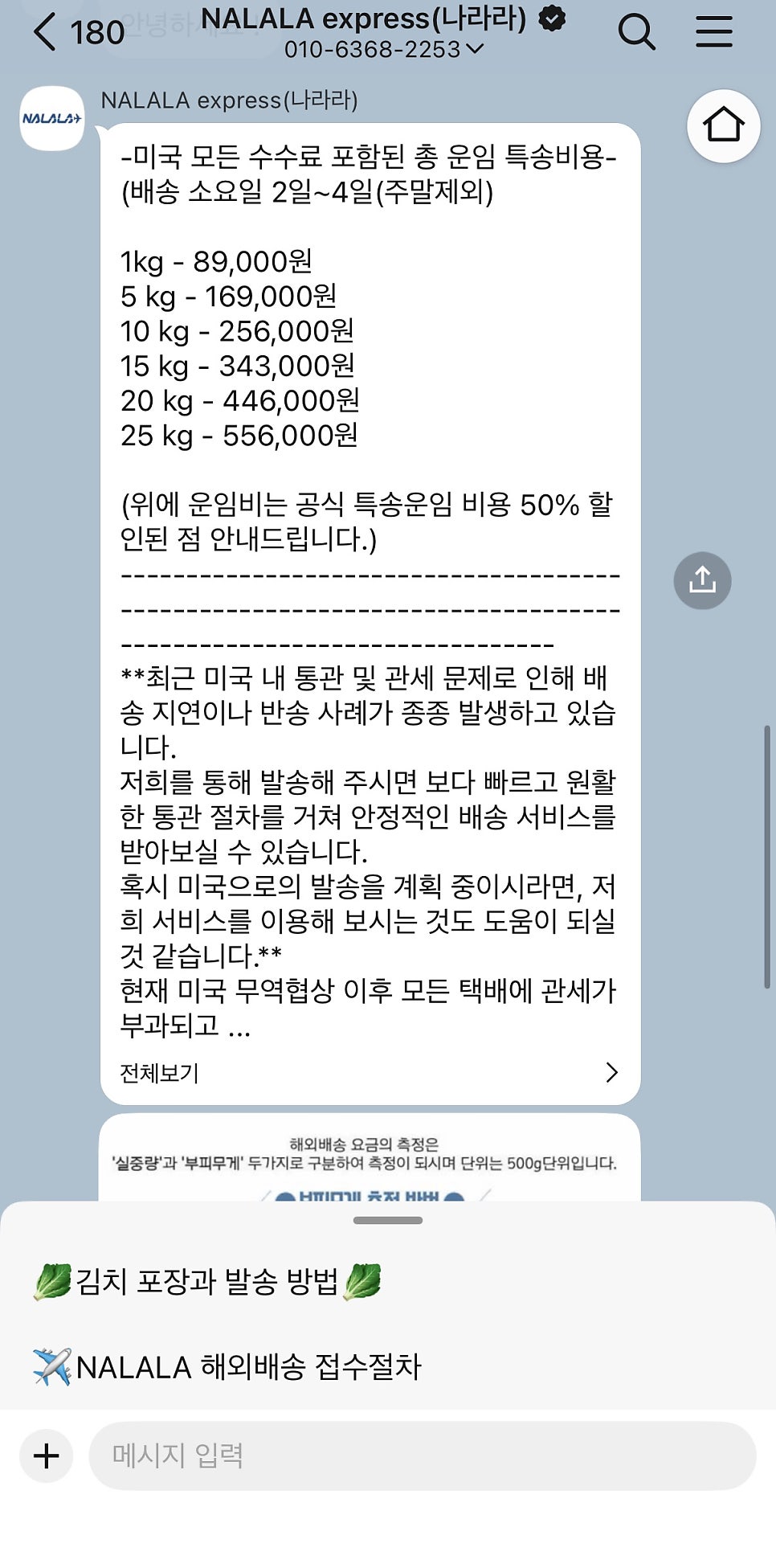
Task: Expand the 010-6368-2253 phone number dropdown
Action: (x=384, y=50)
